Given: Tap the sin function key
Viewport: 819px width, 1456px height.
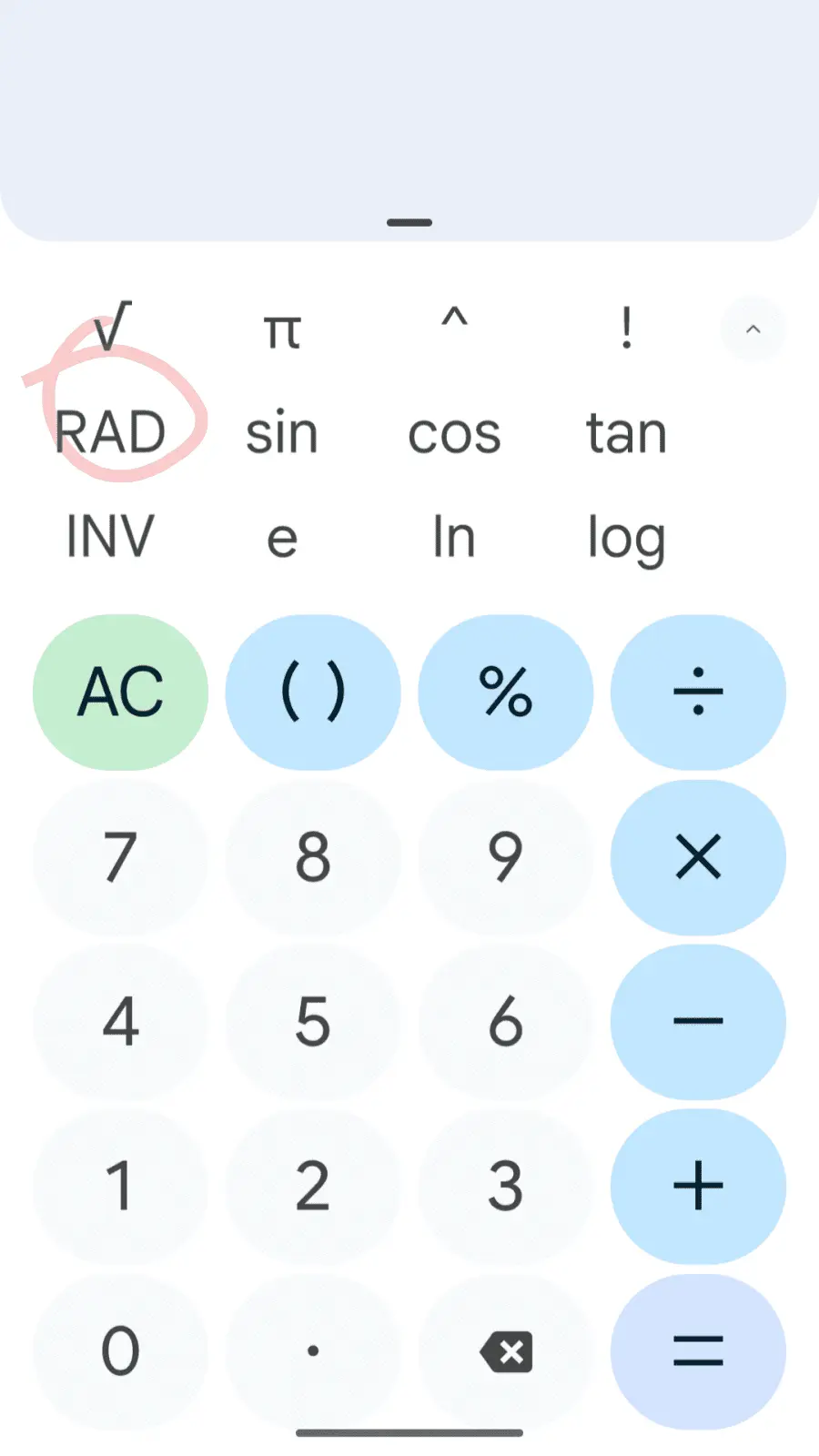Looking at the screenshot, I should tap(282, 432).
